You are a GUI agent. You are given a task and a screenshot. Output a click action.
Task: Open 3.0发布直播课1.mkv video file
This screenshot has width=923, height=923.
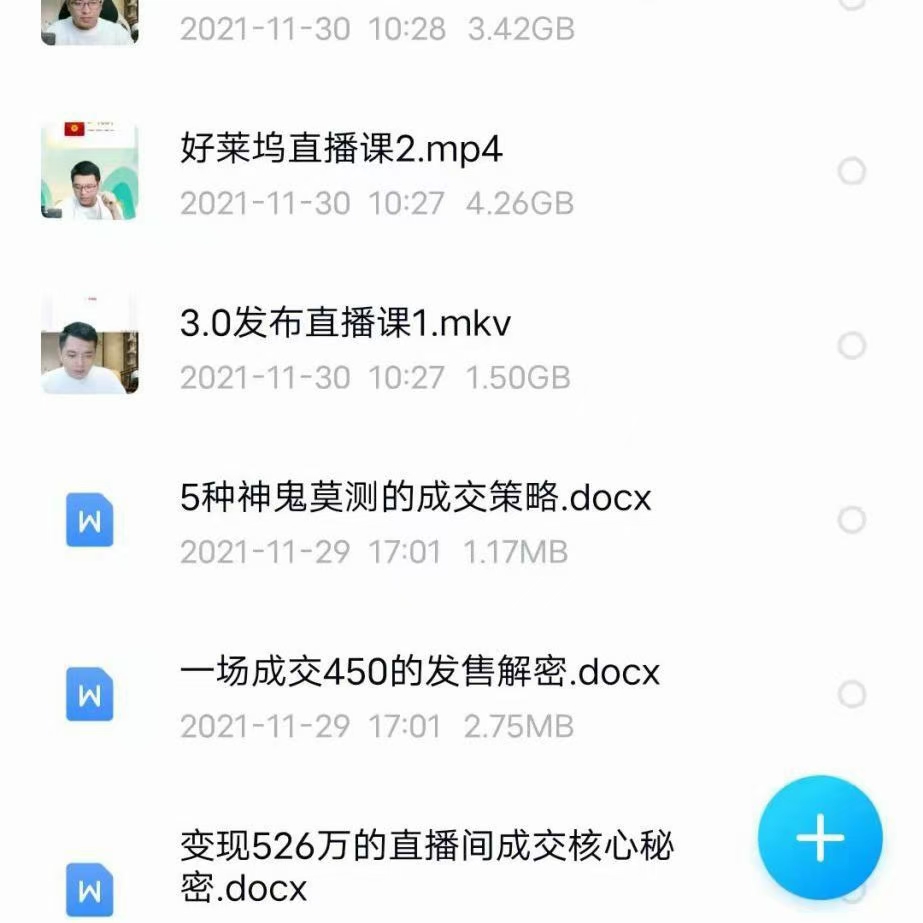345,324
